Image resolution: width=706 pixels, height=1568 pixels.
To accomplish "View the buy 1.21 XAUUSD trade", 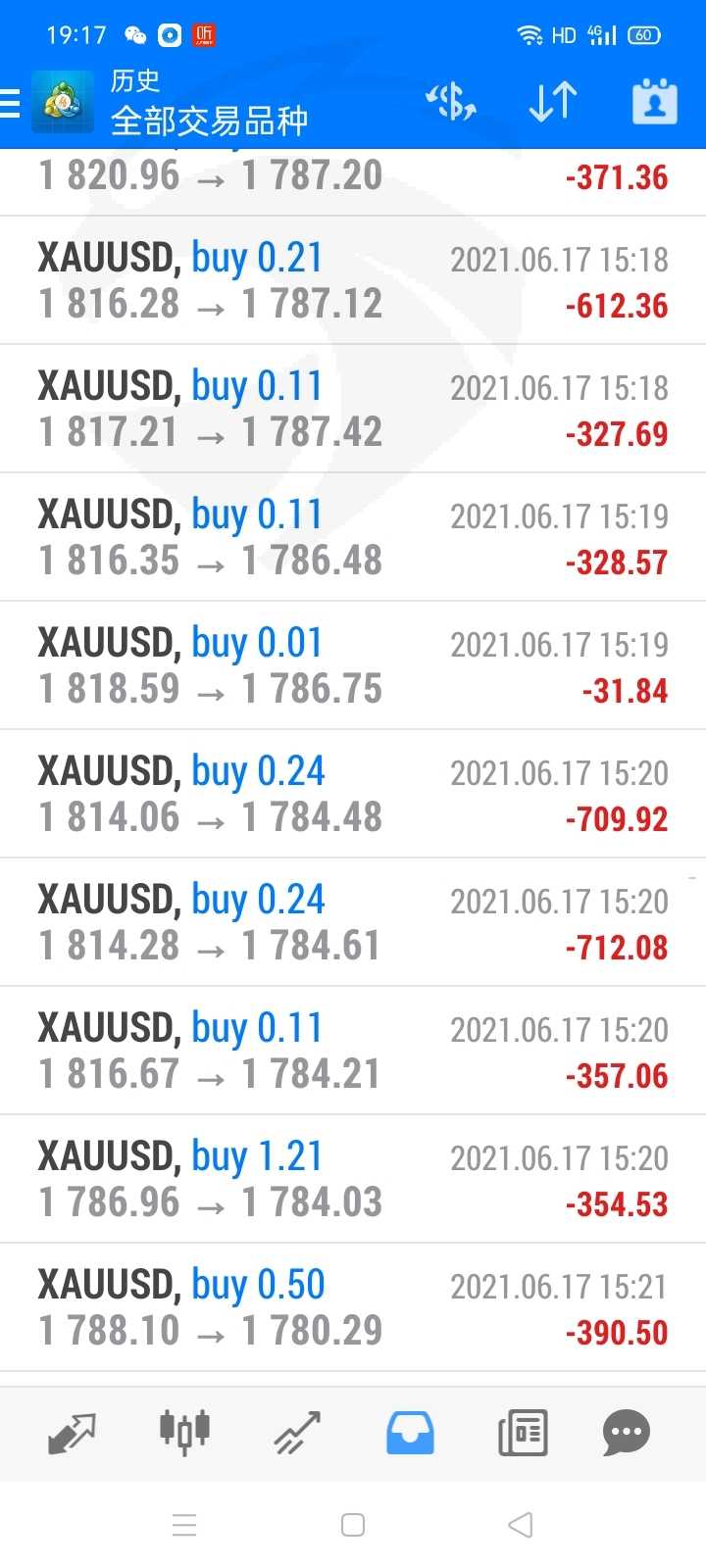I will click(353, 1179).
